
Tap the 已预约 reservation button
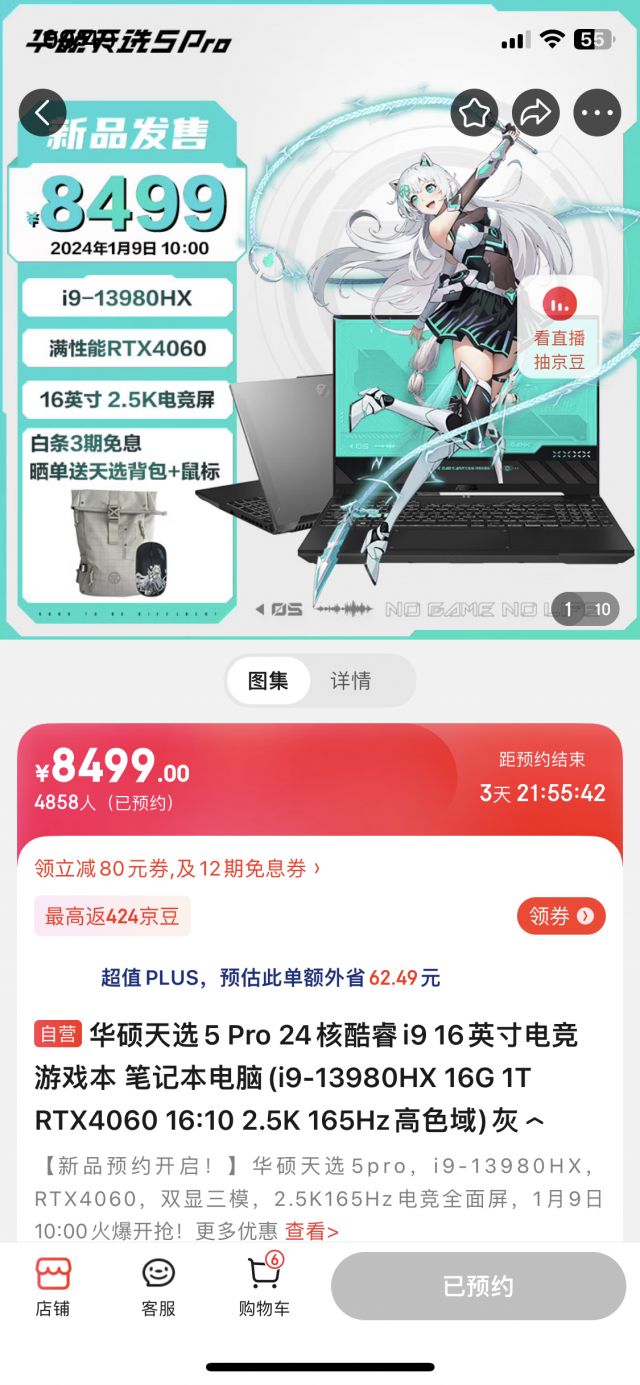[x=478, y=1286]
